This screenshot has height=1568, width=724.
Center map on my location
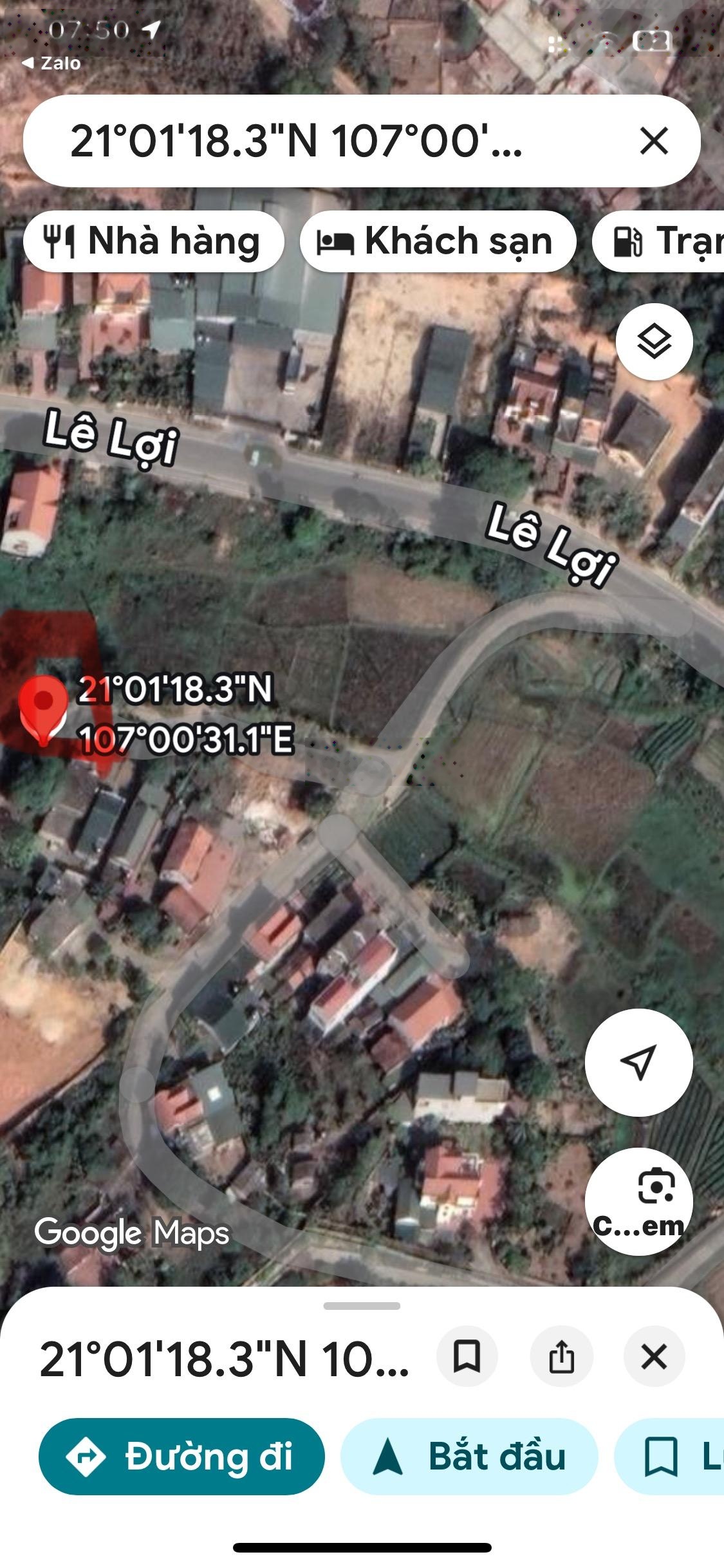coord(638,1062)
